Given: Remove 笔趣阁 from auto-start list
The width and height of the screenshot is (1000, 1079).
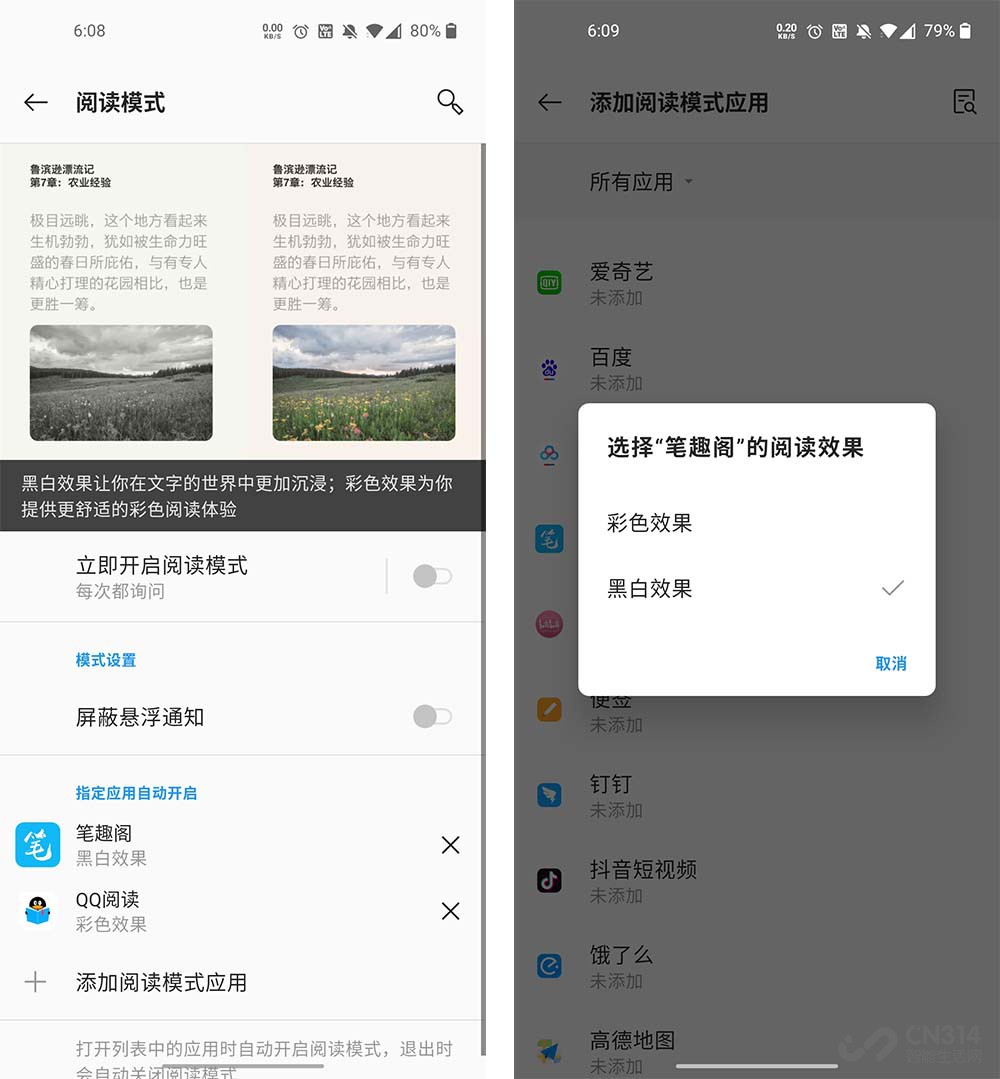Looking at the screenshot, I should [450, 845].
